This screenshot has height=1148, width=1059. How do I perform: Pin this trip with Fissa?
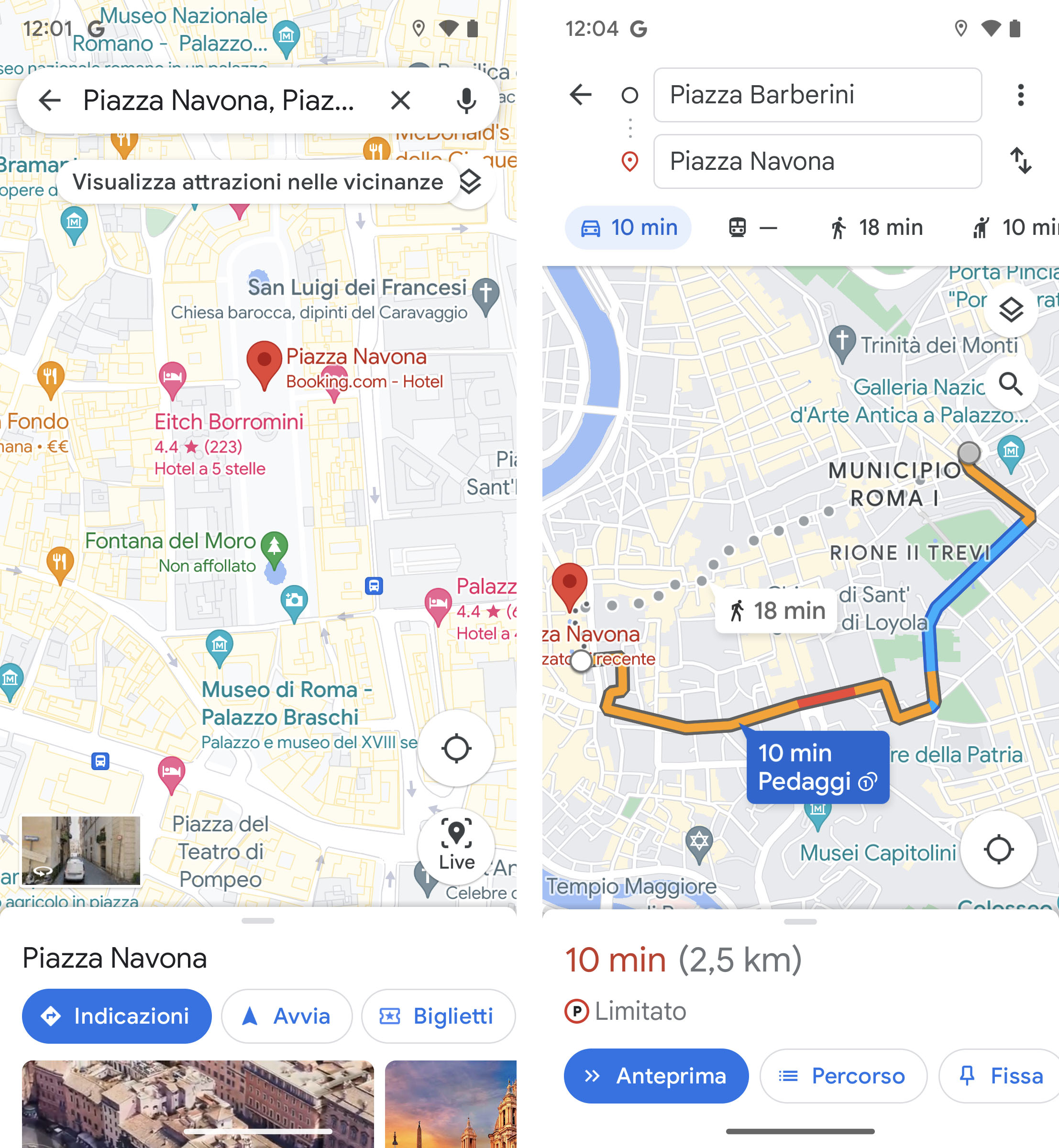pos(1001,1076)
